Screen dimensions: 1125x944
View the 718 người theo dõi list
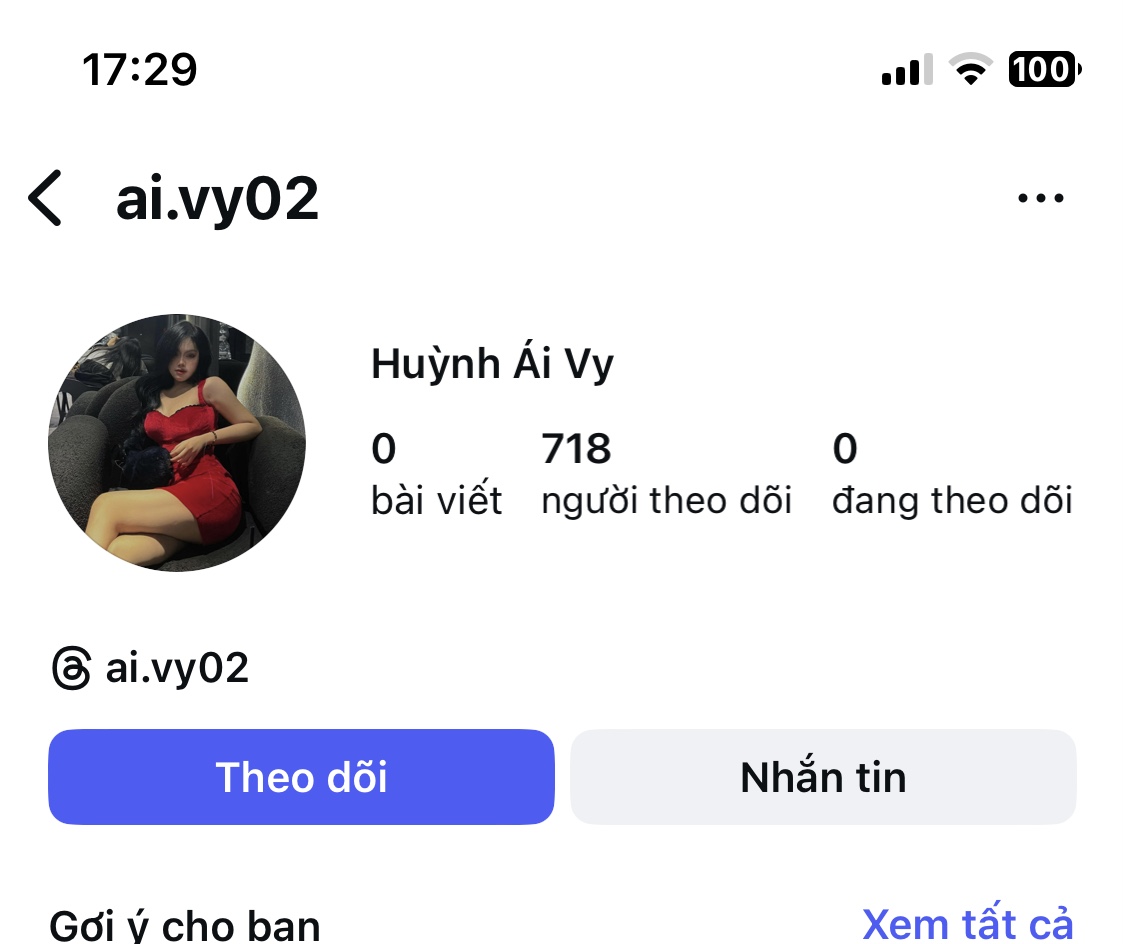click(666, 474)
